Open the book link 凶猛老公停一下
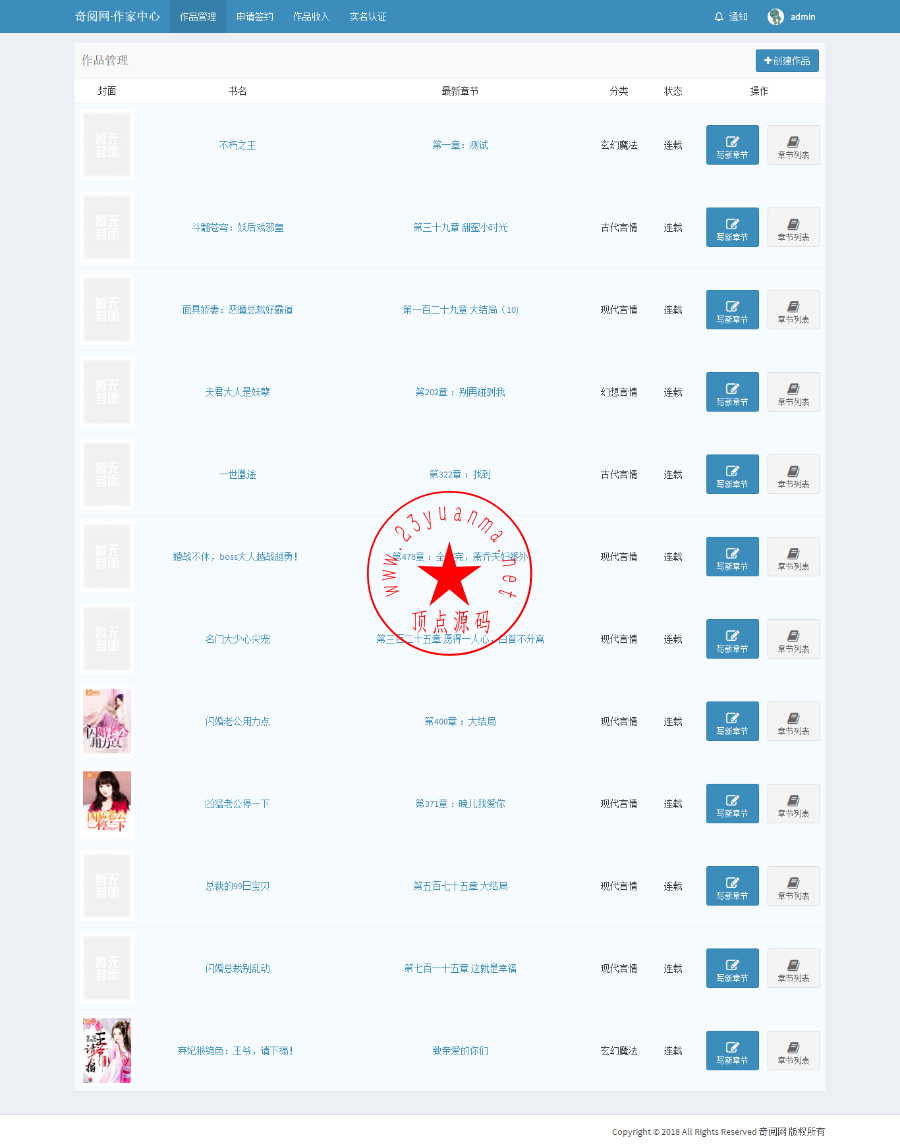The width and height of the screenshot is (900, 1148). [x=237, y=804]
